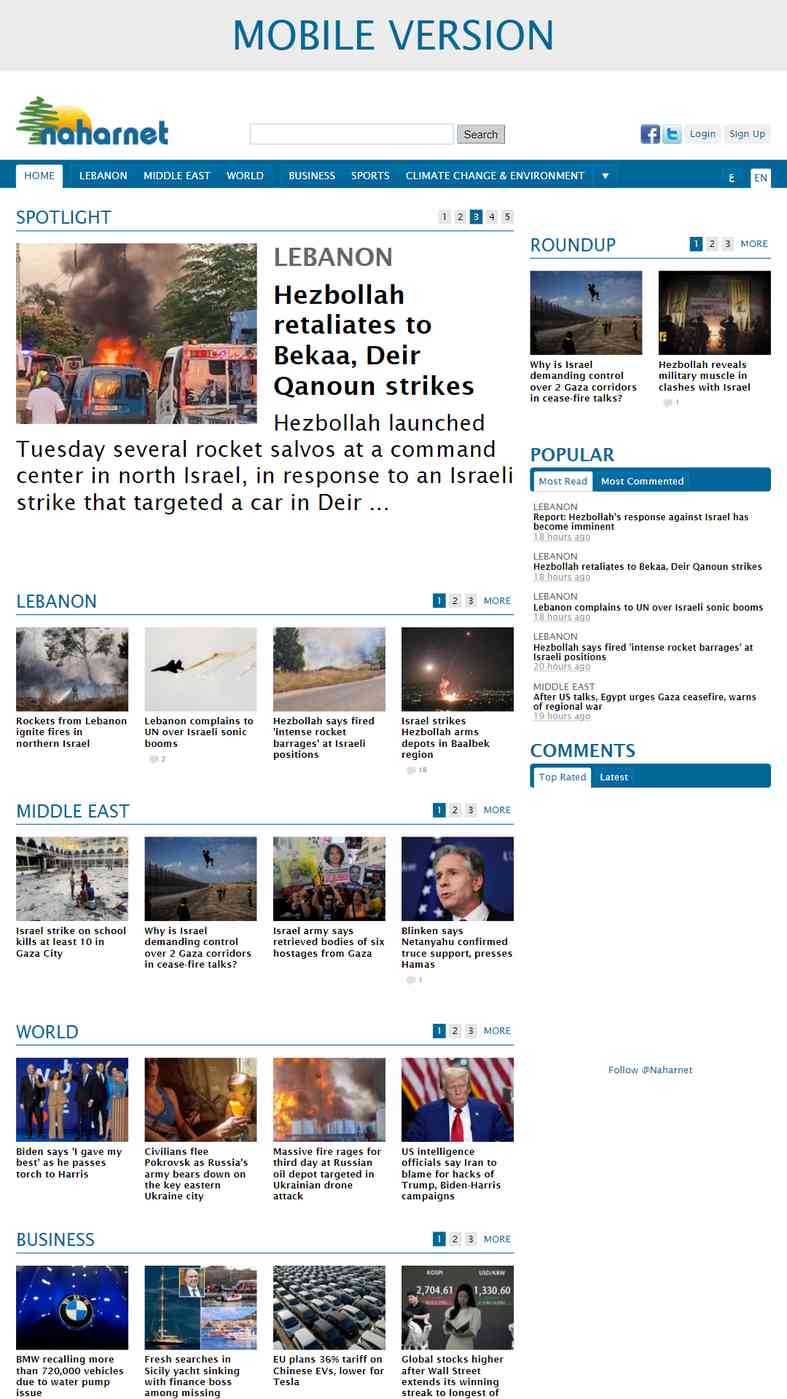
Task: Select Spotlight page 4
Action: point(491,217)
